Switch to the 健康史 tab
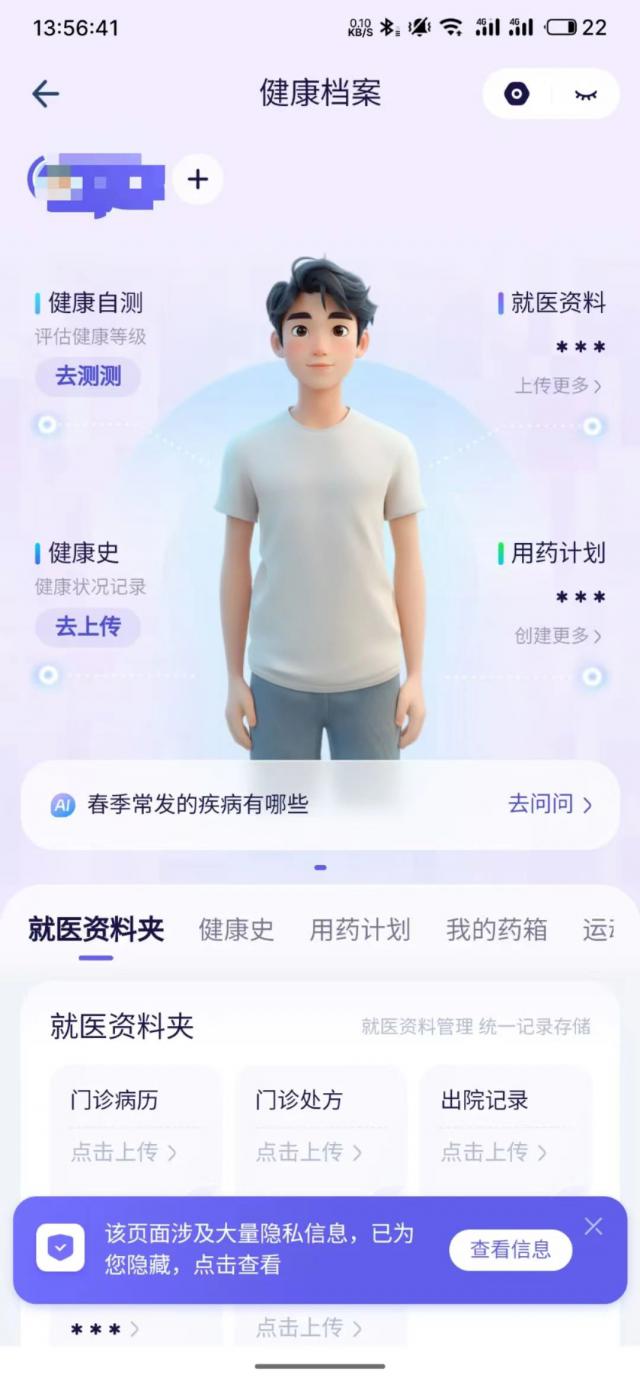Image resolution: width=640 pixels, height=1387 pixels. [x=236, y=929]
